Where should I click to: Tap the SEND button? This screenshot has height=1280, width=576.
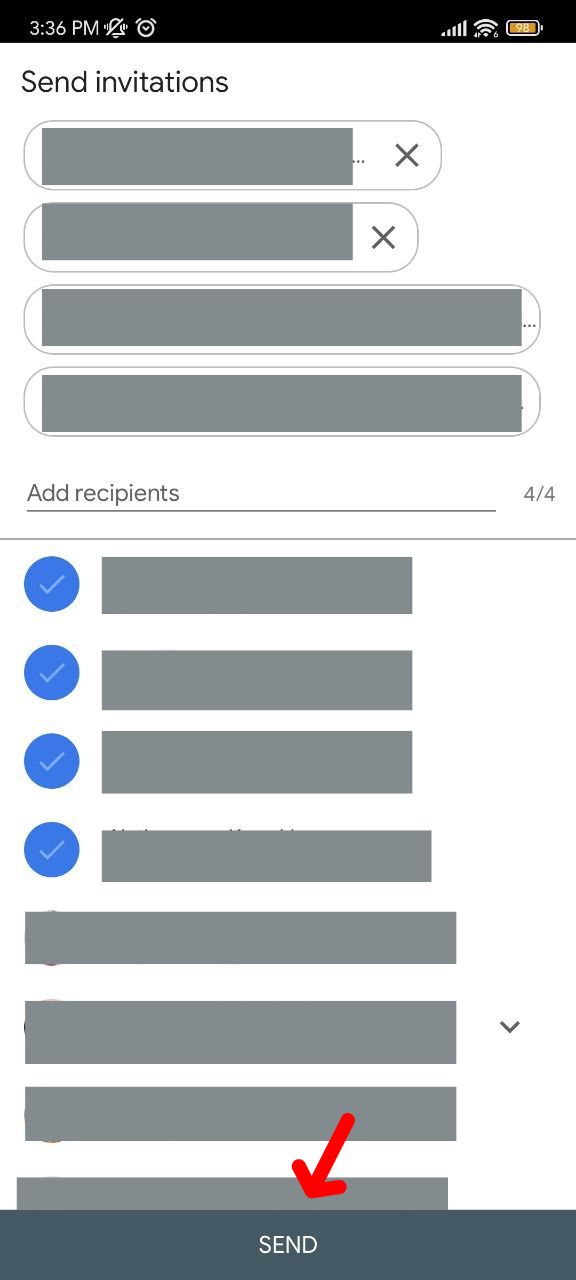288,1245
